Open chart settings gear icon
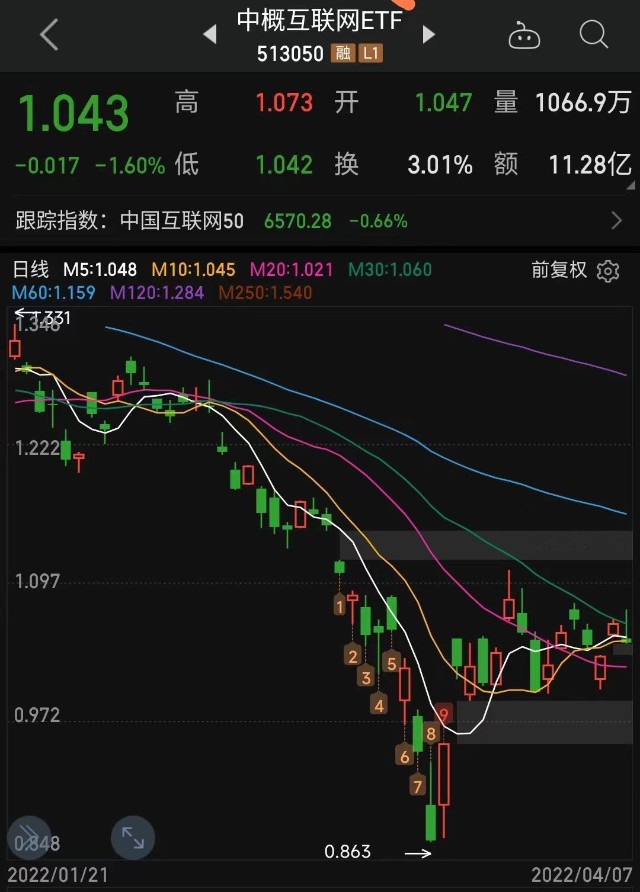Screen dimensions: 640x892 [x=608, y=271]
